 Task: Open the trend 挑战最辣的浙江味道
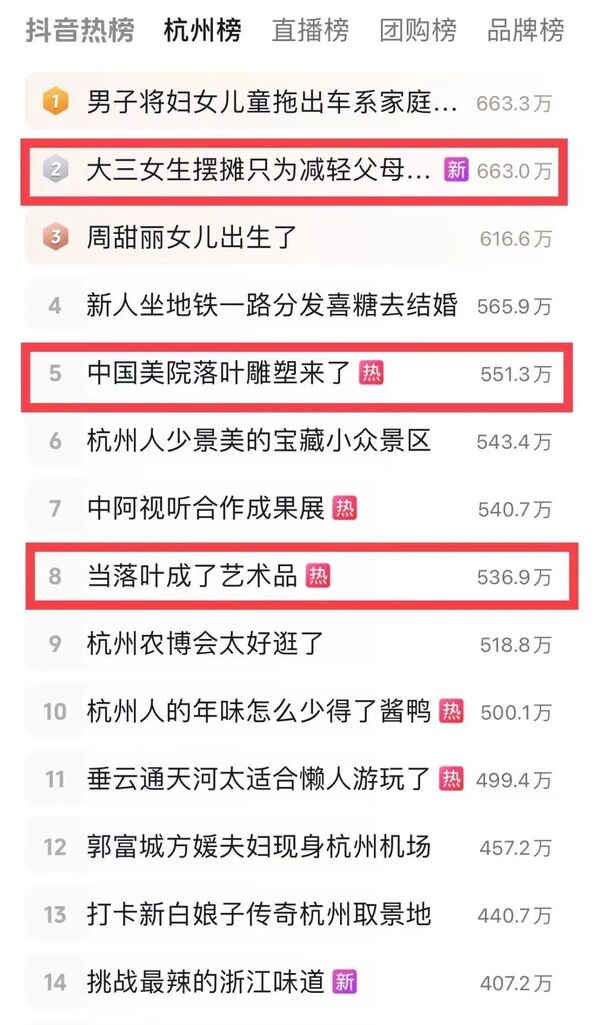(205, 983)
